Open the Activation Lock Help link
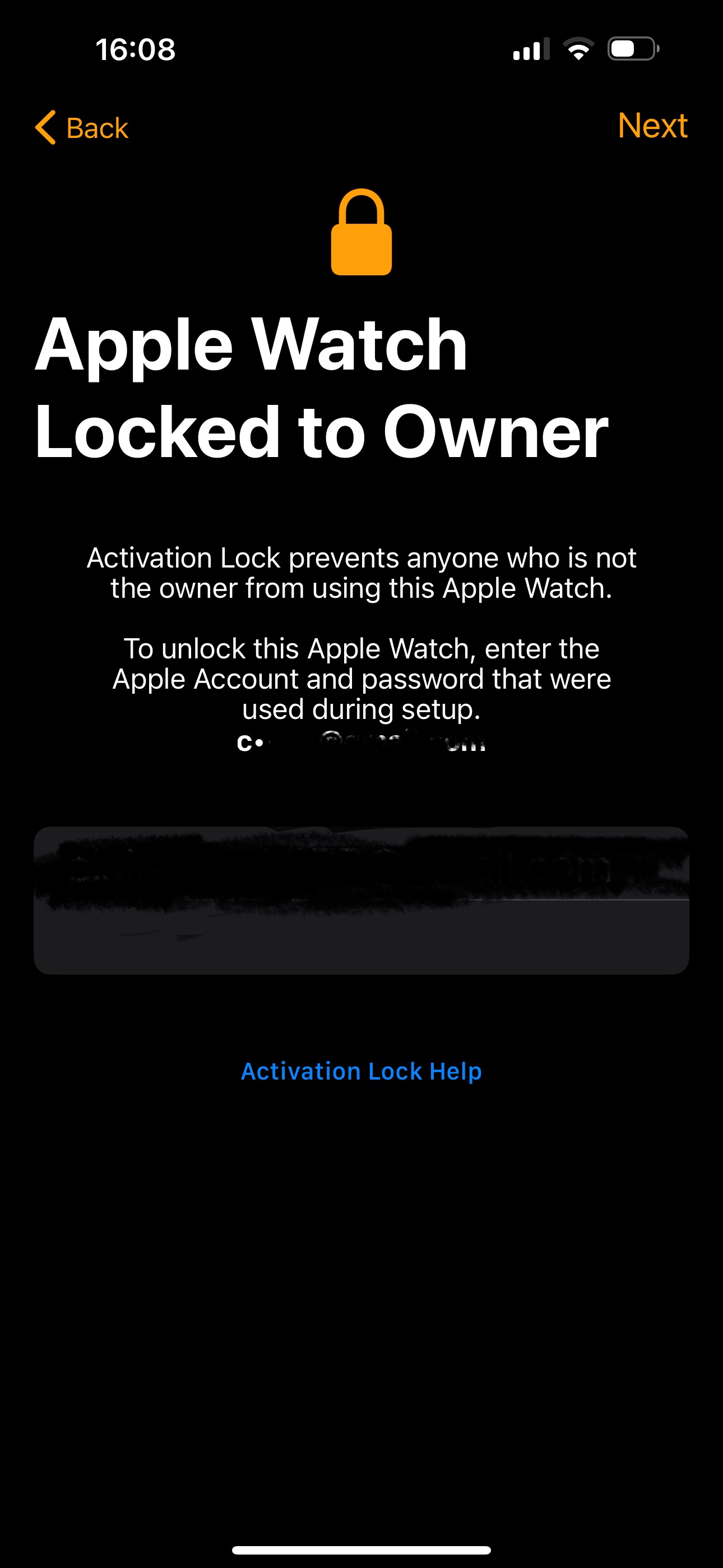Image resolution: width=723 pixels, height=1568 pixels. (x=361, y=1071)
